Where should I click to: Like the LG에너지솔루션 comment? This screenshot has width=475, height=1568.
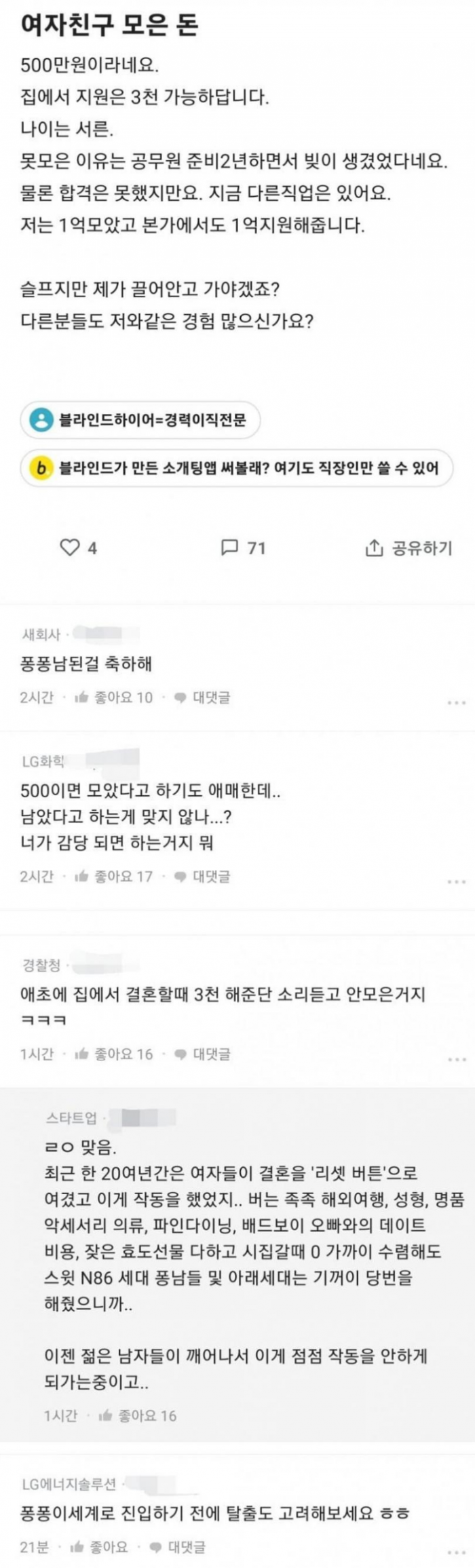tap(100, 1548)
